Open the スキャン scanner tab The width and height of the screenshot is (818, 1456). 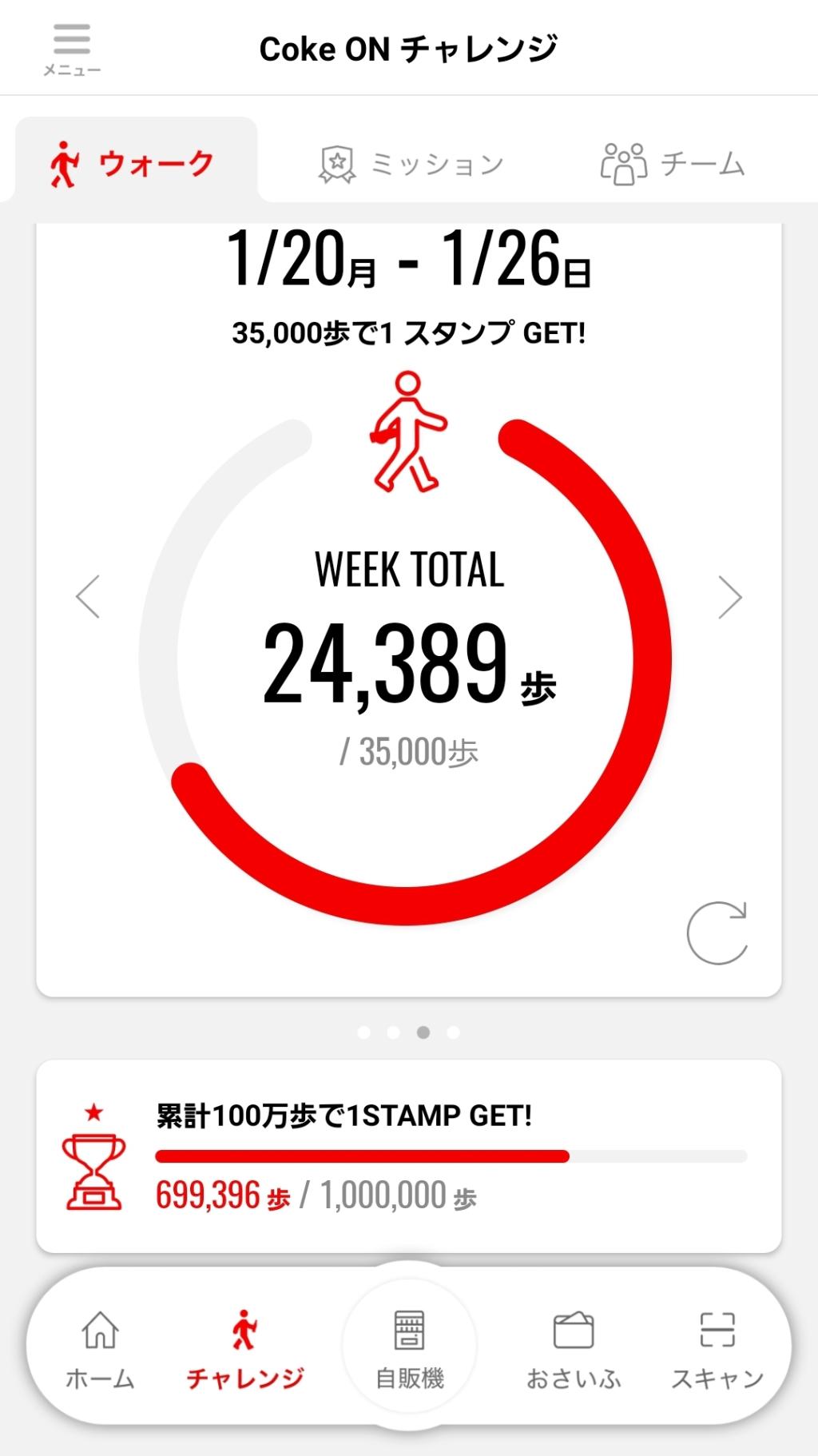click(717, 1350)
